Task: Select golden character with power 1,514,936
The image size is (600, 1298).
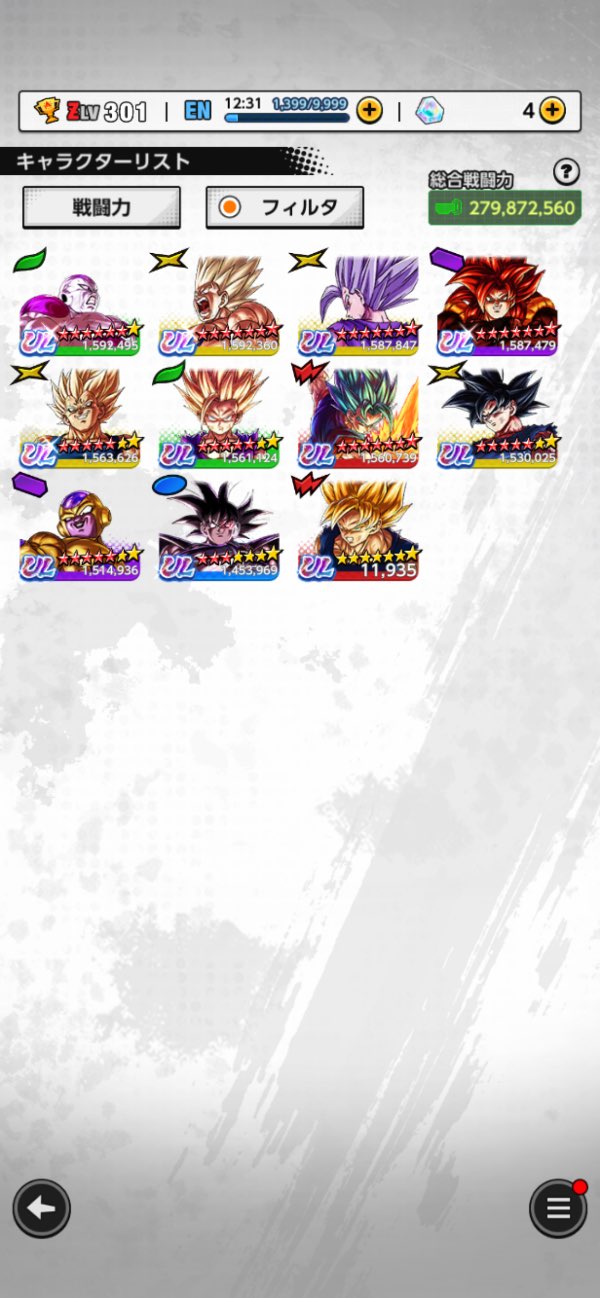Action: point(80,532)
